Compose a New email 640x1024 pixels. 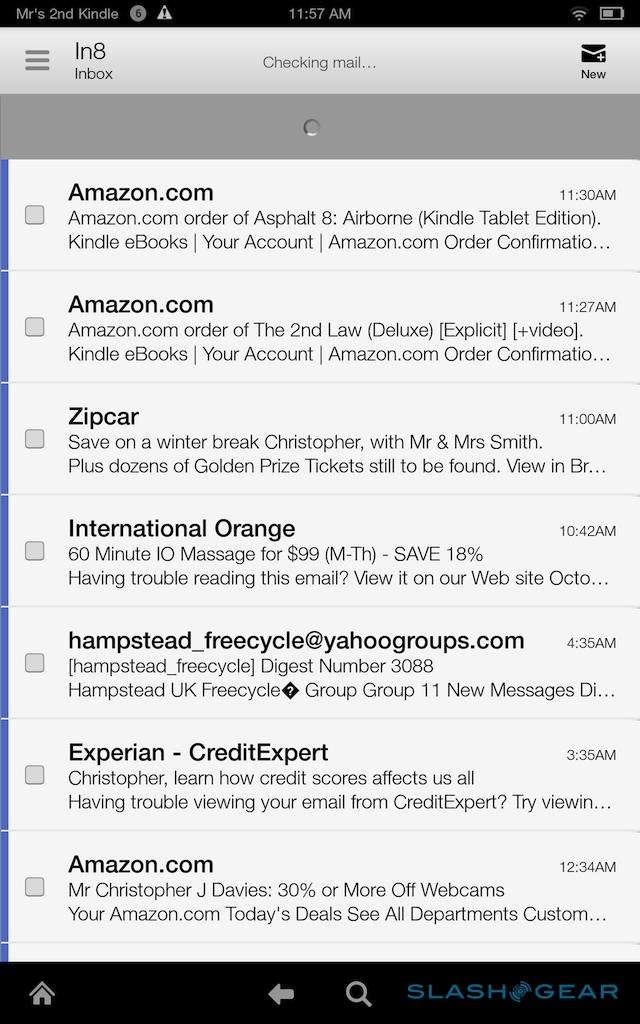[x=593, y=60]
